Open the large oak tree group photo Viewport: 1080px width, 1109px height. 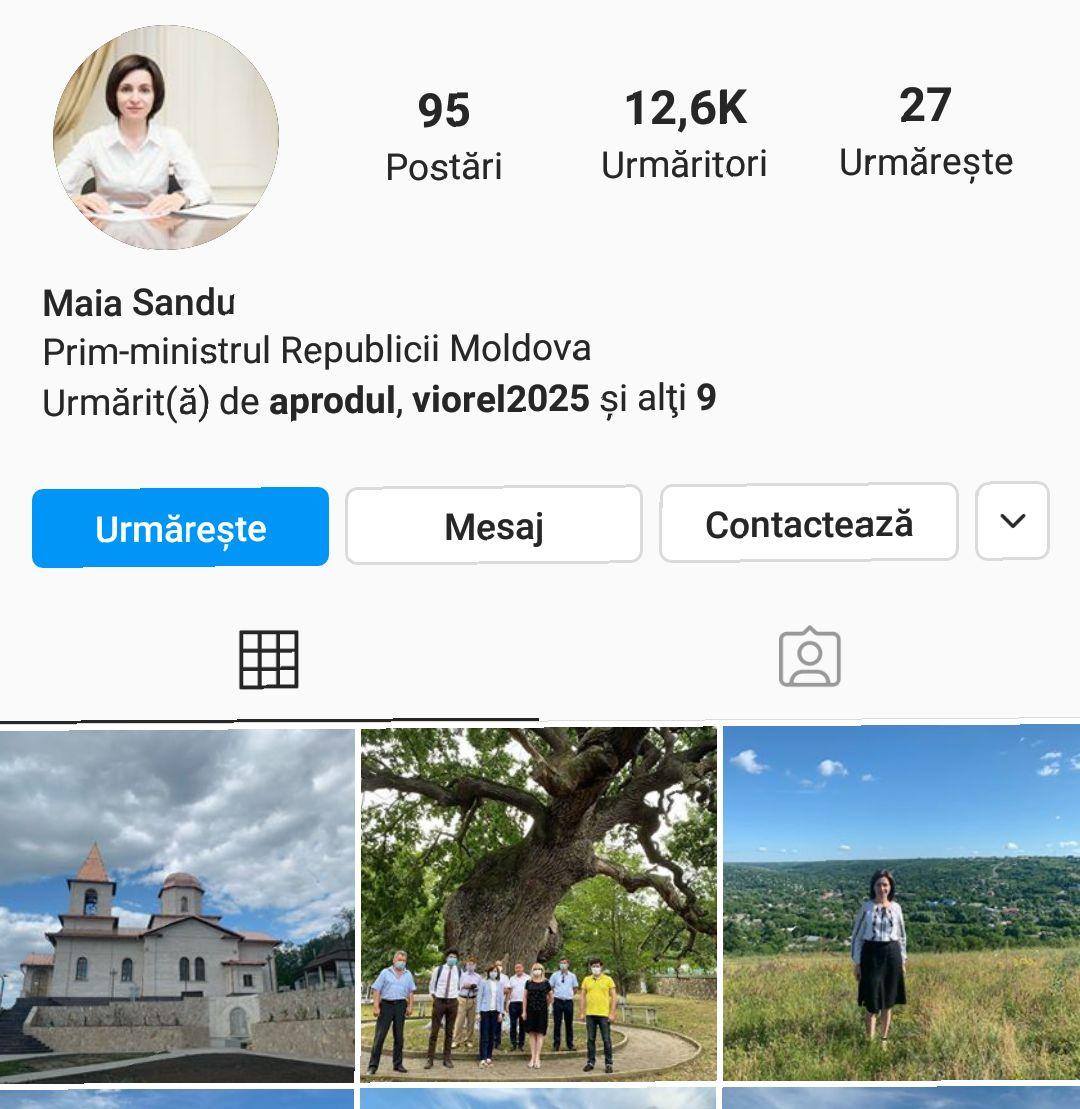538,905
